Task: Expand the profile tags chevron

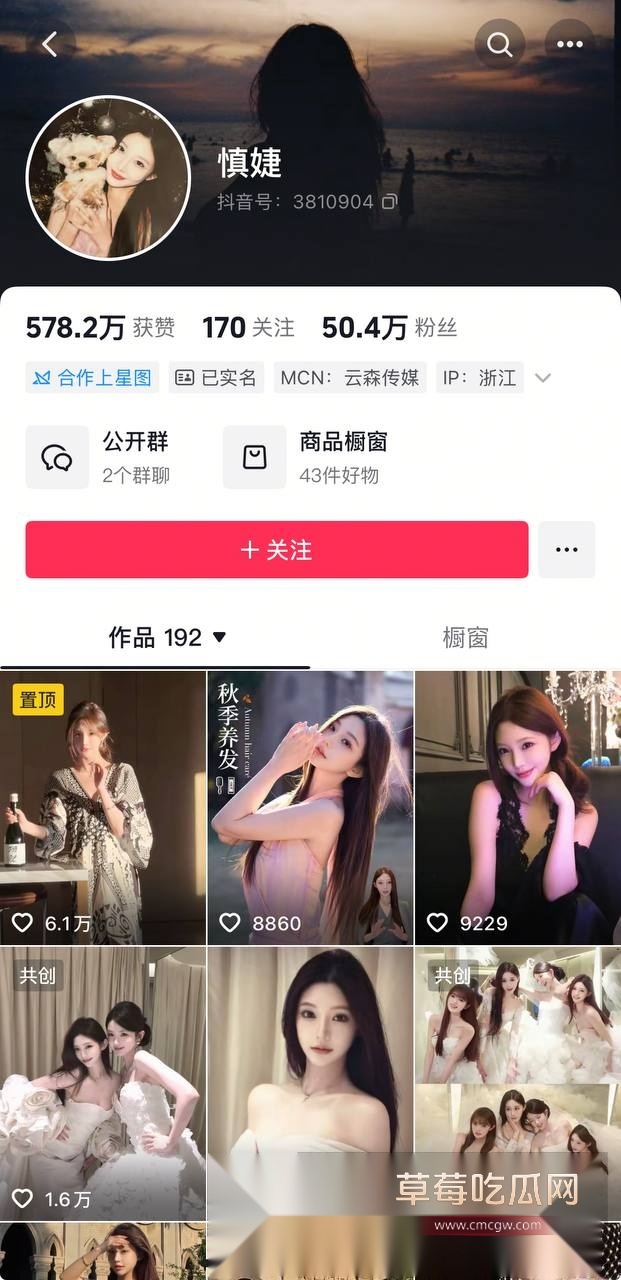Action: click(543, 378)
